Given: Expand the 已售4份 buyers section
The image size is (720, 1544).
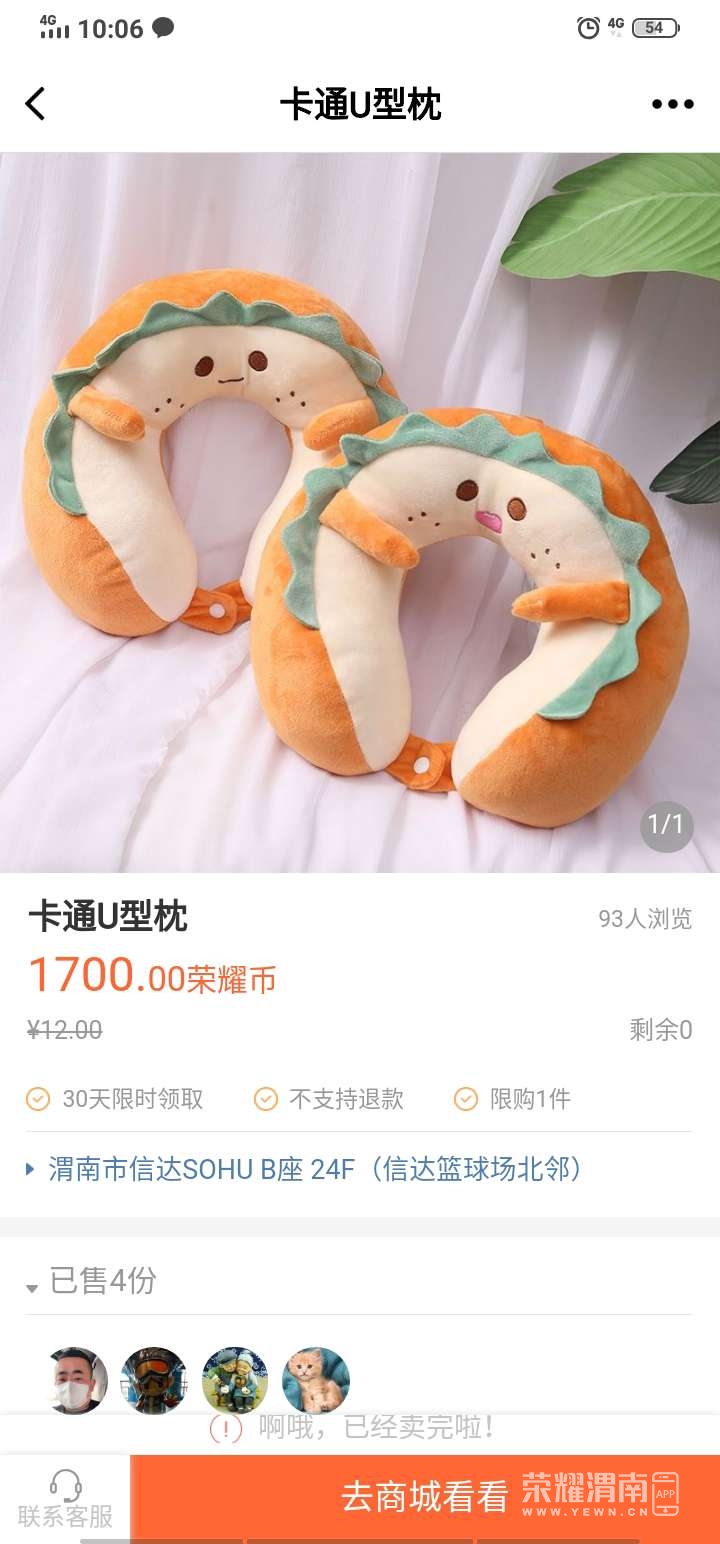Looking at the screenshot, I should pyautogui.click(x=92, y=1282).
